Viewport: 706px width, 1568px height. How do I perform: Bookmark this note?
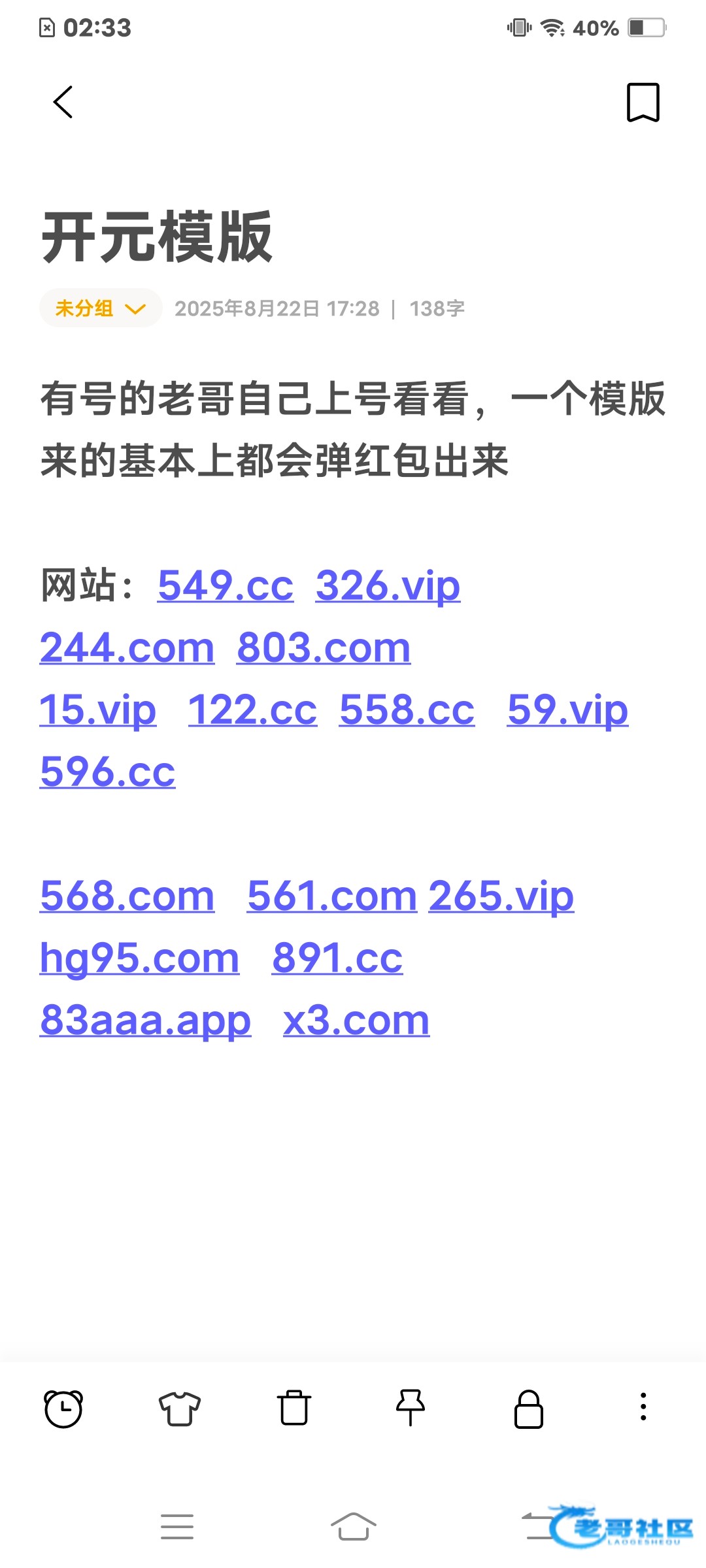643,103
